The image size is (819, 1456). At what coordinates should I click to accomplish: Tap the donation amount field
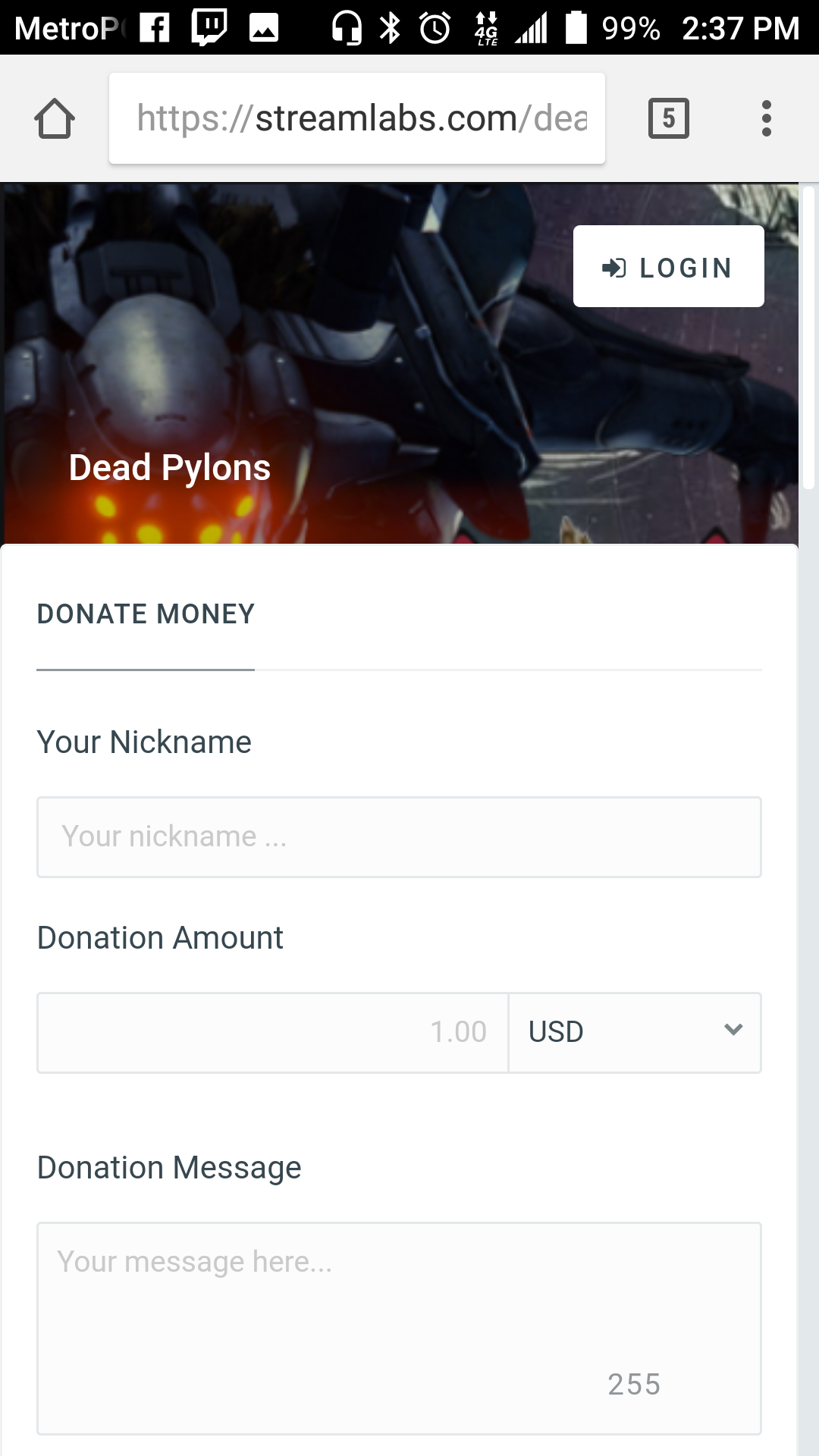click(x=272, y=1033)
